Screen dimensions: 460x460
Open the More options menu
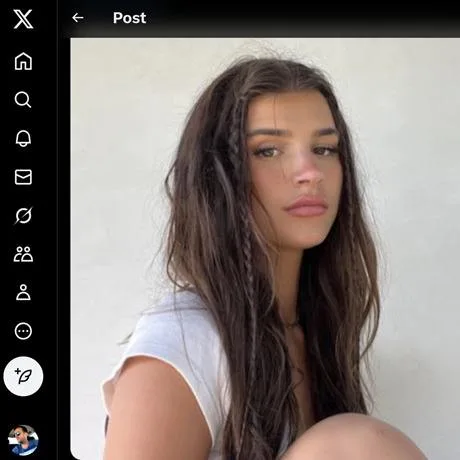(x=23, y=331)
